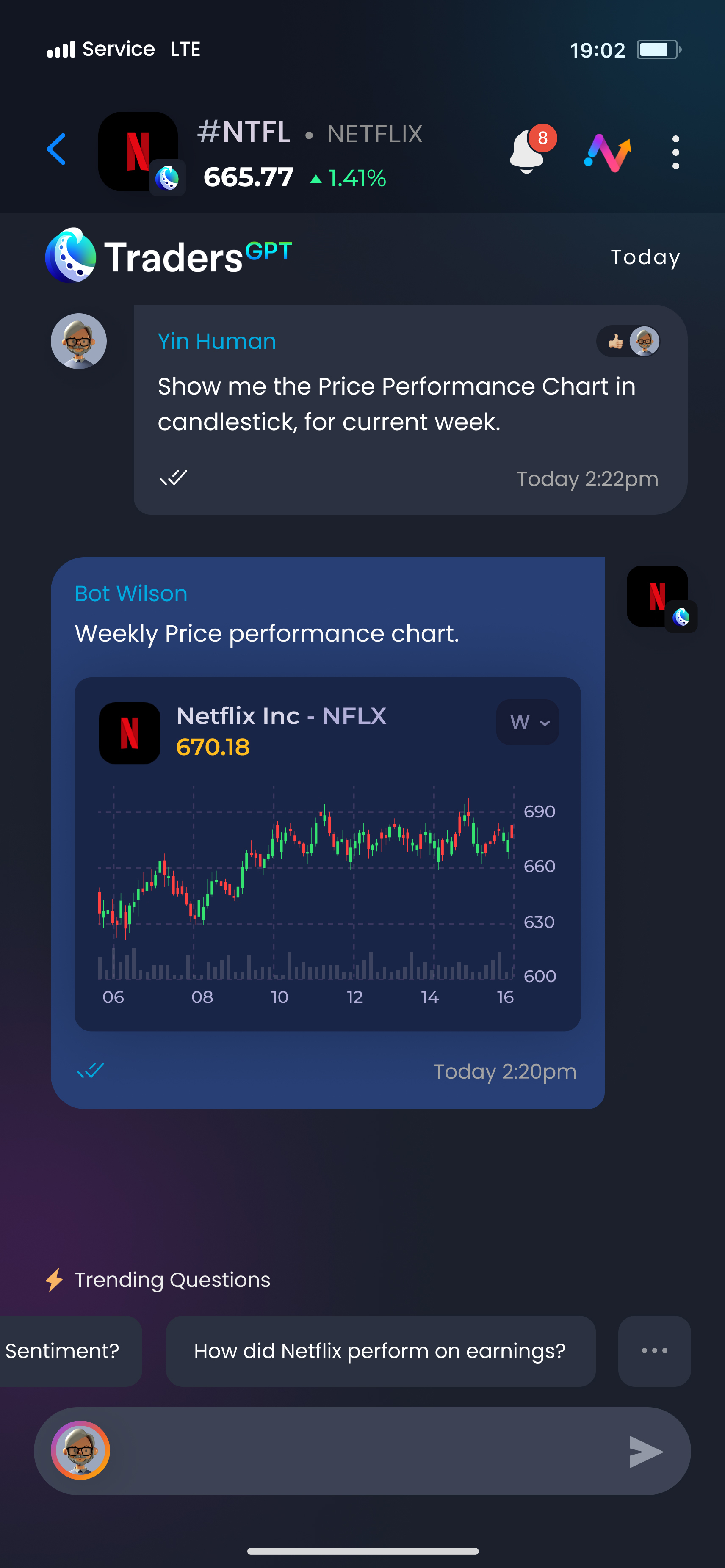Open the three-dot overflow menu
The image size is (725, 1568).
(x=675, y=152)
